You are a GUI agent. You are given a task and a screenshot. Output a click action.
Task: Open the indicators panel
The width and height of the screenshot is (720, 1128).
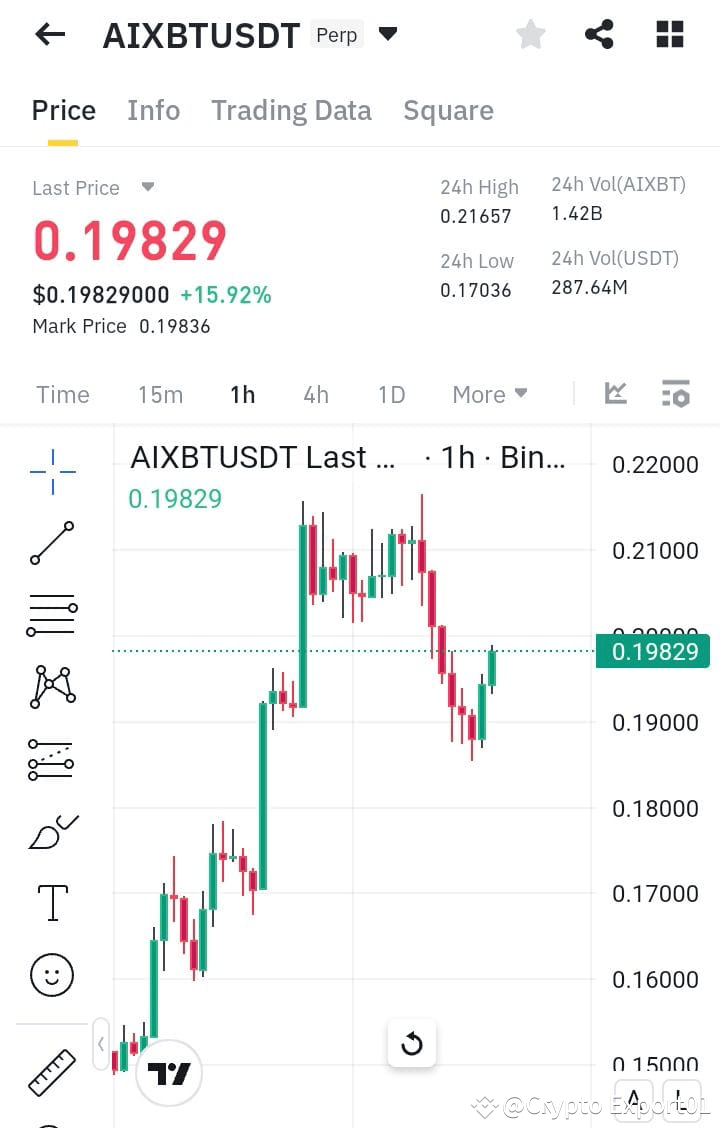coord(615,393)
